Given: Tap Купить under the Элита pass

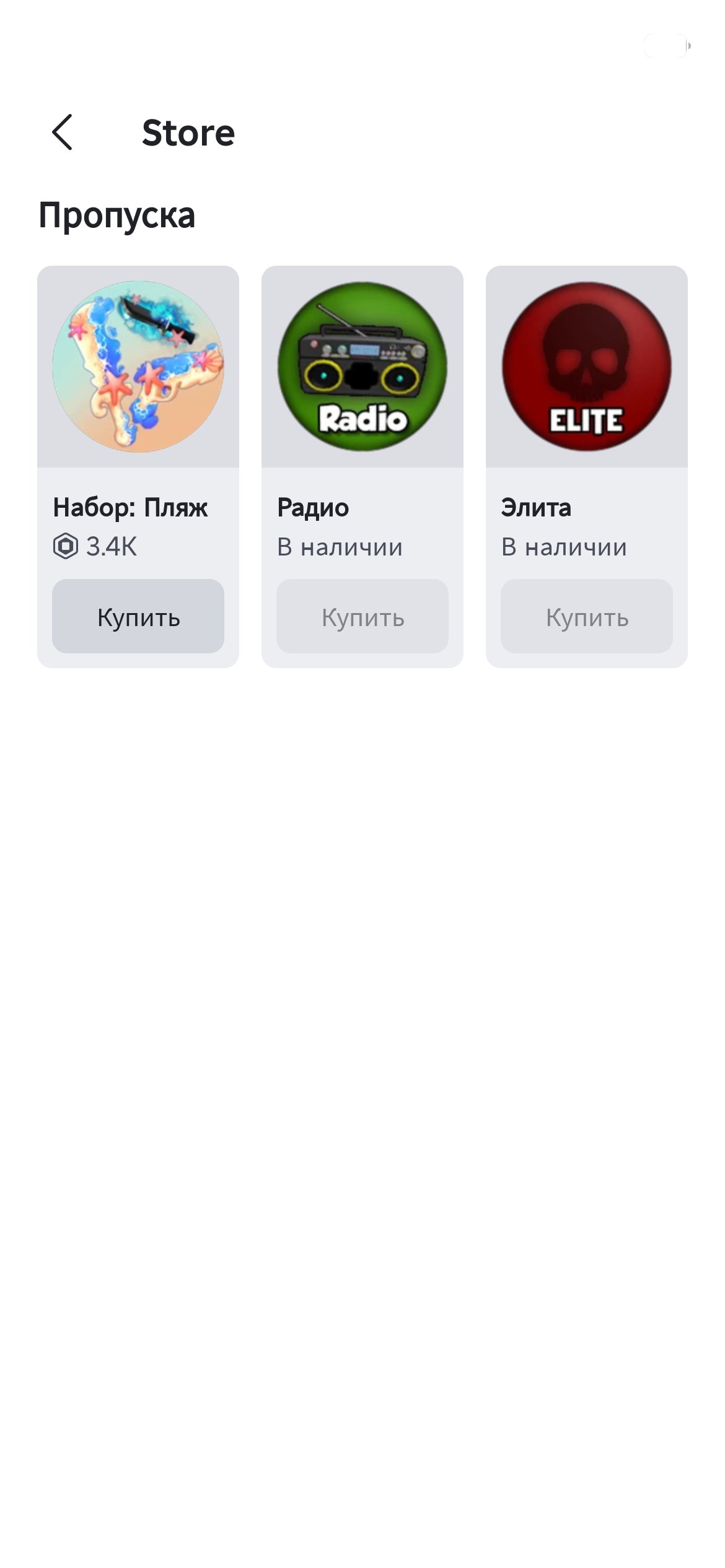Looking at the screenshot, I should coord(587,616).
